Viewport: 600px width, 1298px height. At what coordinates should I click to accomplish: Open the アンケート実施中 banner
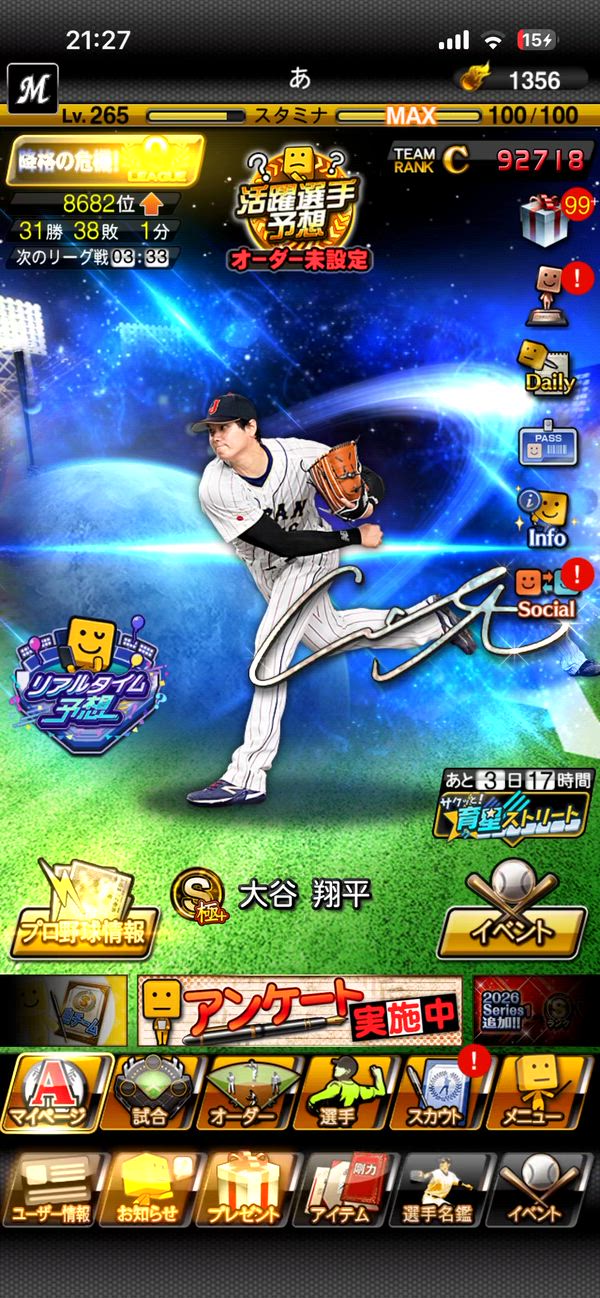click(300, 1011)
